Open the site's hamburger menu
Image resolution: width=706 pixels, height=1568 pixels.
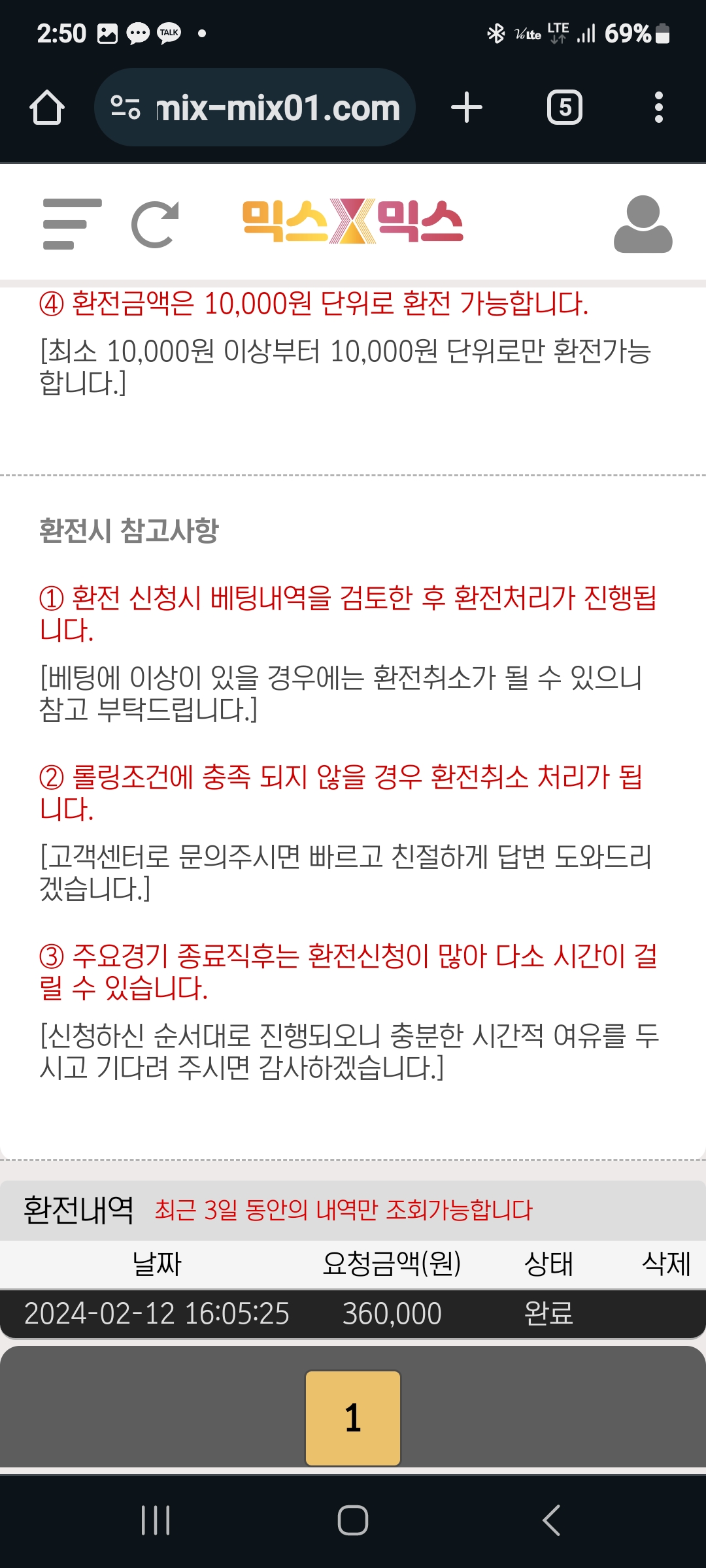(x=72, y=224)
